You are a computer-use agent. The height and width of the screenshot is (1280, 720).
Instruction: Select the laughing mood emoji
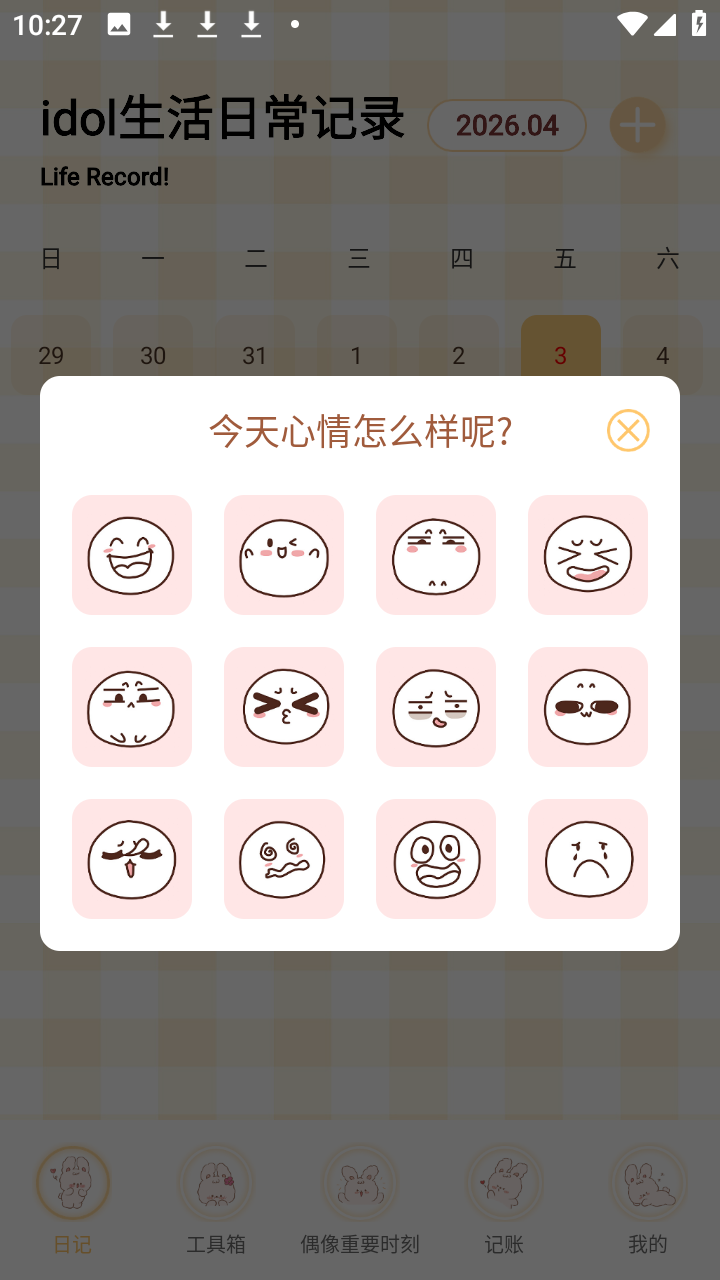point(132,555)
